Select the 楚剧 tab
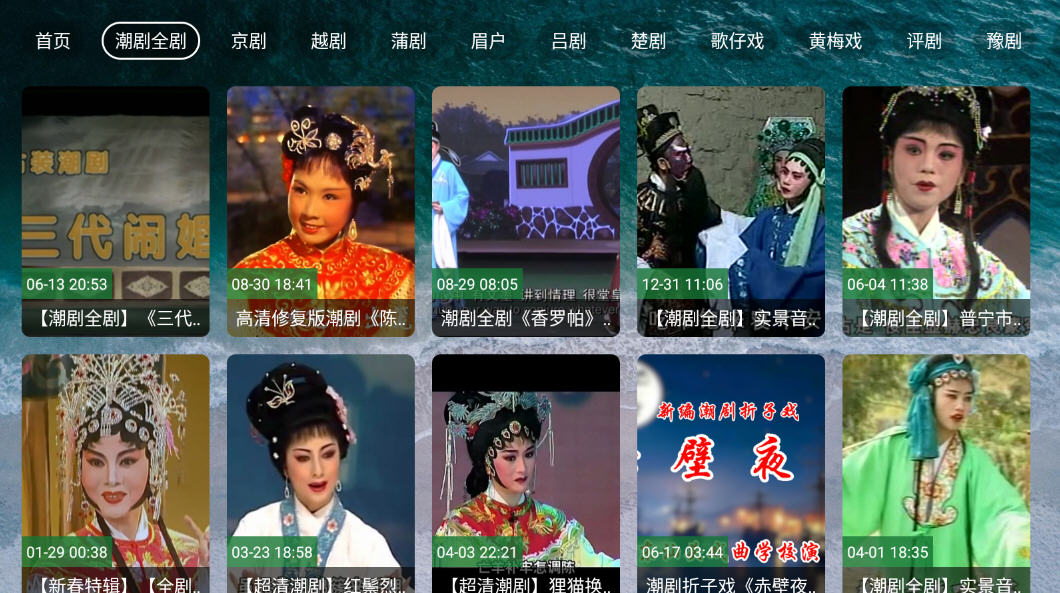1060x593 pixels. pyautogui.click(x=648, y=41)
